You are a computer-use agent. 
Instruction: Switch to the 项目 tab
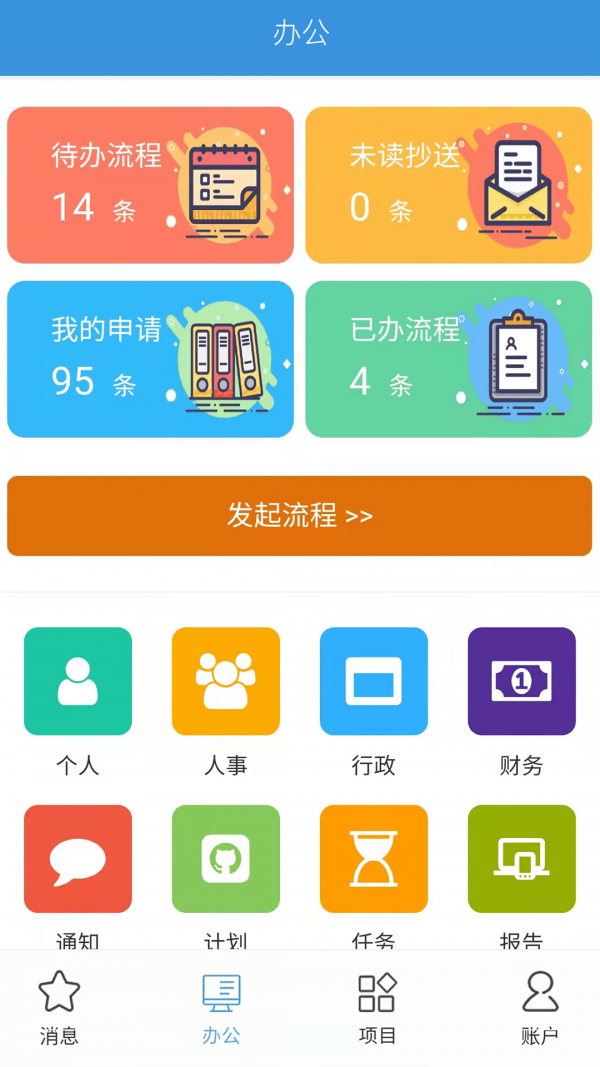pyautogui.click(x=377, y=1008)
